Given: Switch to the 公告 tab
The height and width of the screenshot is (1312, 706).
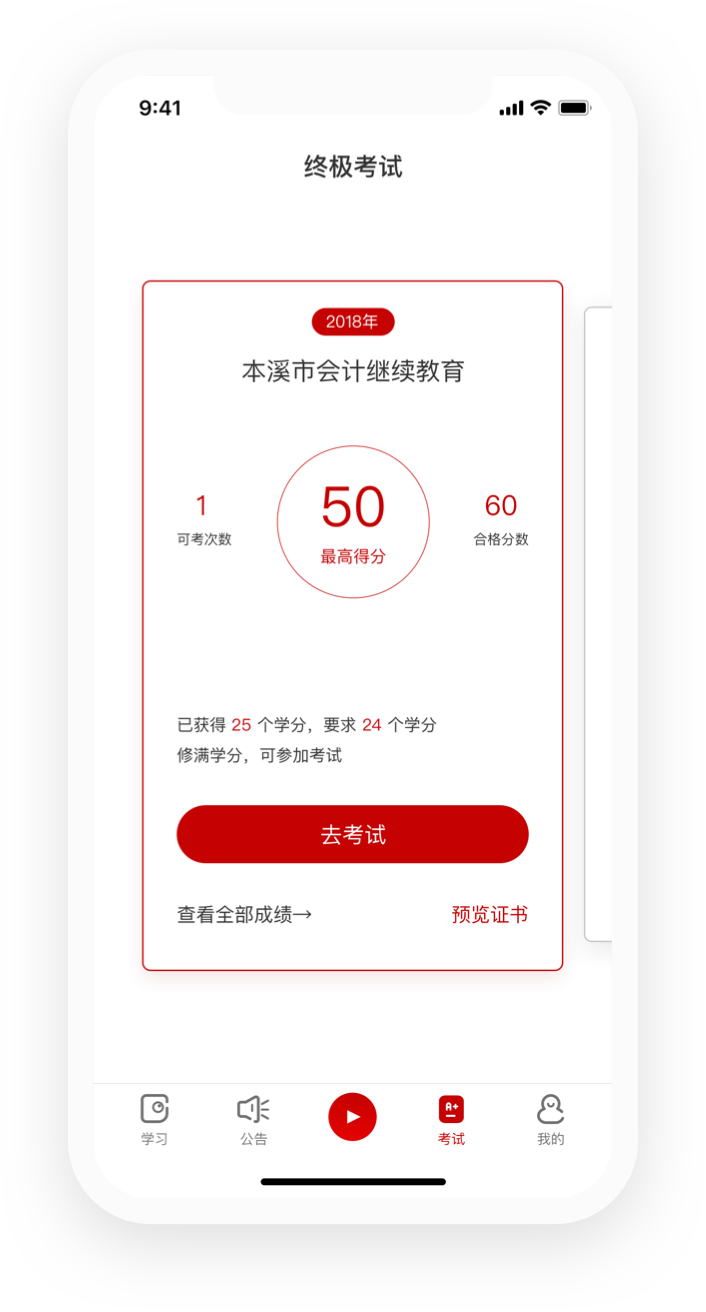Looking at the screenshot, I should pyautogui.click(x=253, y=1118).
